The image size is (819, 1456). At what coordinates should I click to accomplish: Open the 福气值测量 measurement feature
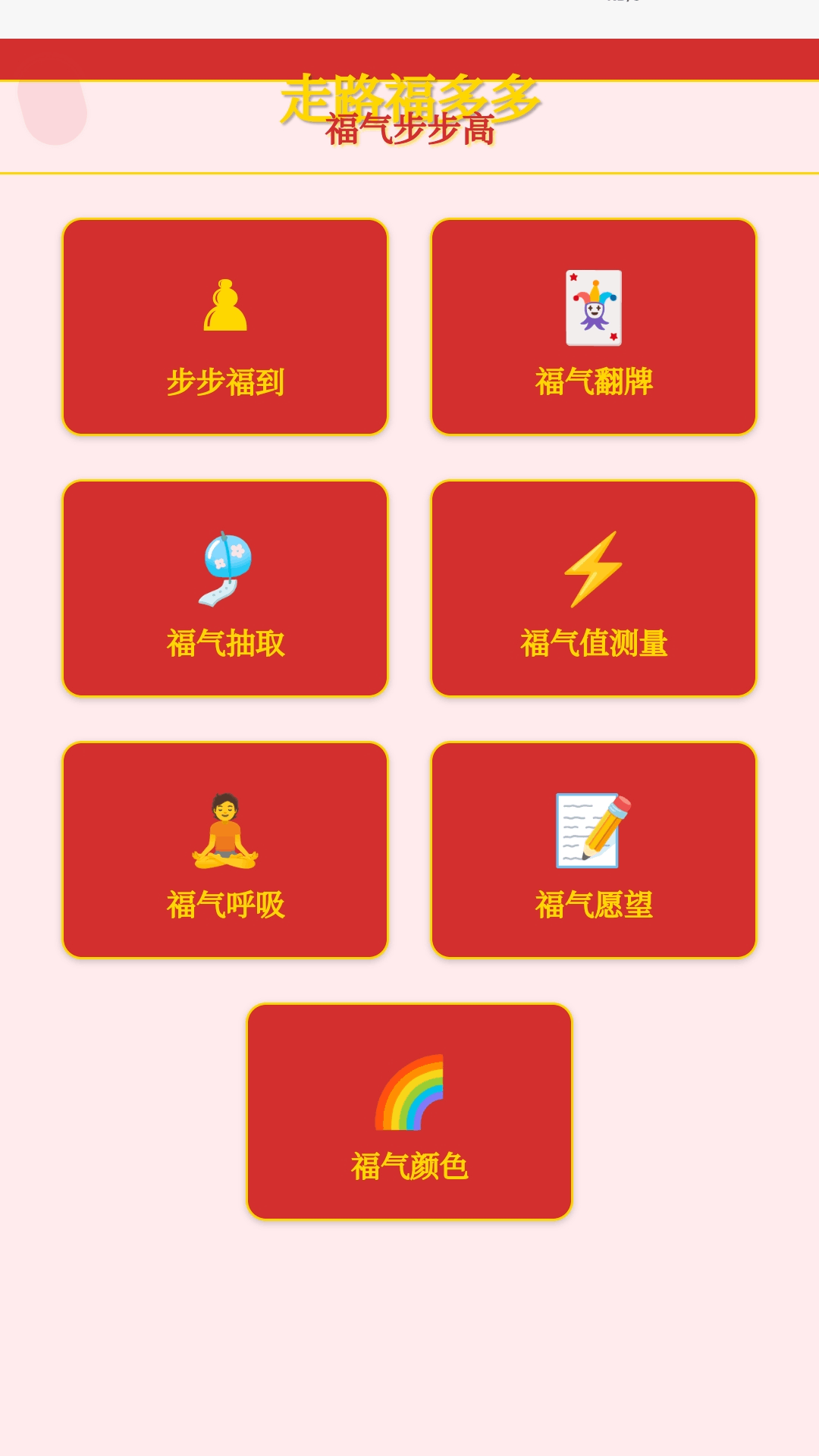coord(592,588)
